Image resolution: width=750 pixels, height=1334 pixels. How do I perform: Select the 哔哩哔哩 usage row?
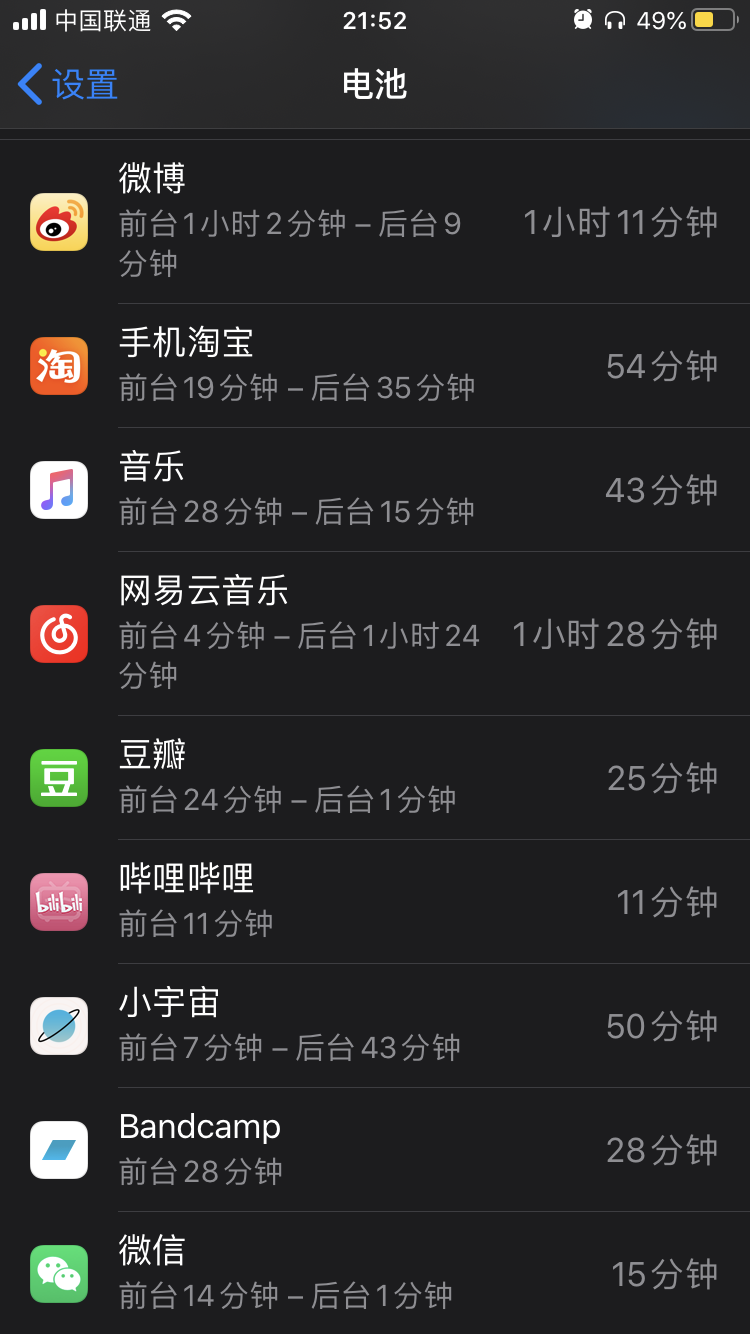click(x=375, y=902)
